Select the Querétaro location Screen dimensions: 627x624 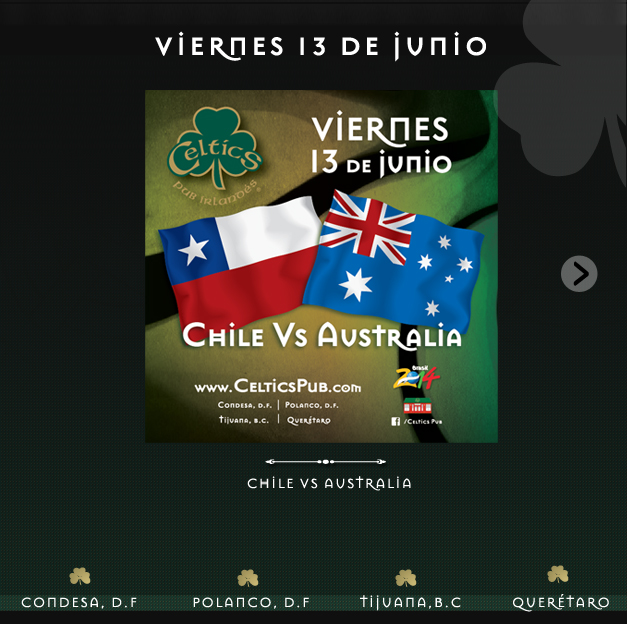(x=560, y=602)
